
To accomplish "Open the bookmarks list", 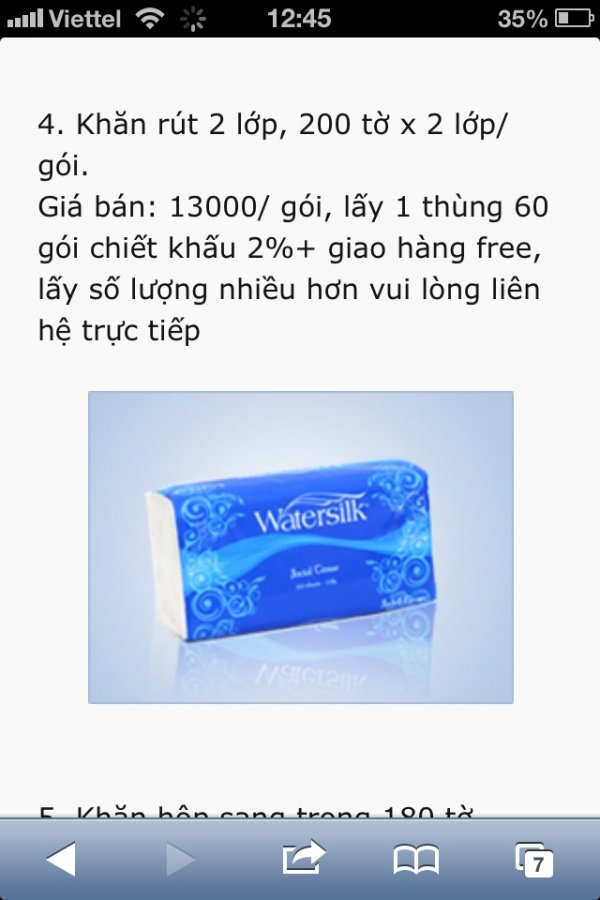I will click(x=416, y=859).
